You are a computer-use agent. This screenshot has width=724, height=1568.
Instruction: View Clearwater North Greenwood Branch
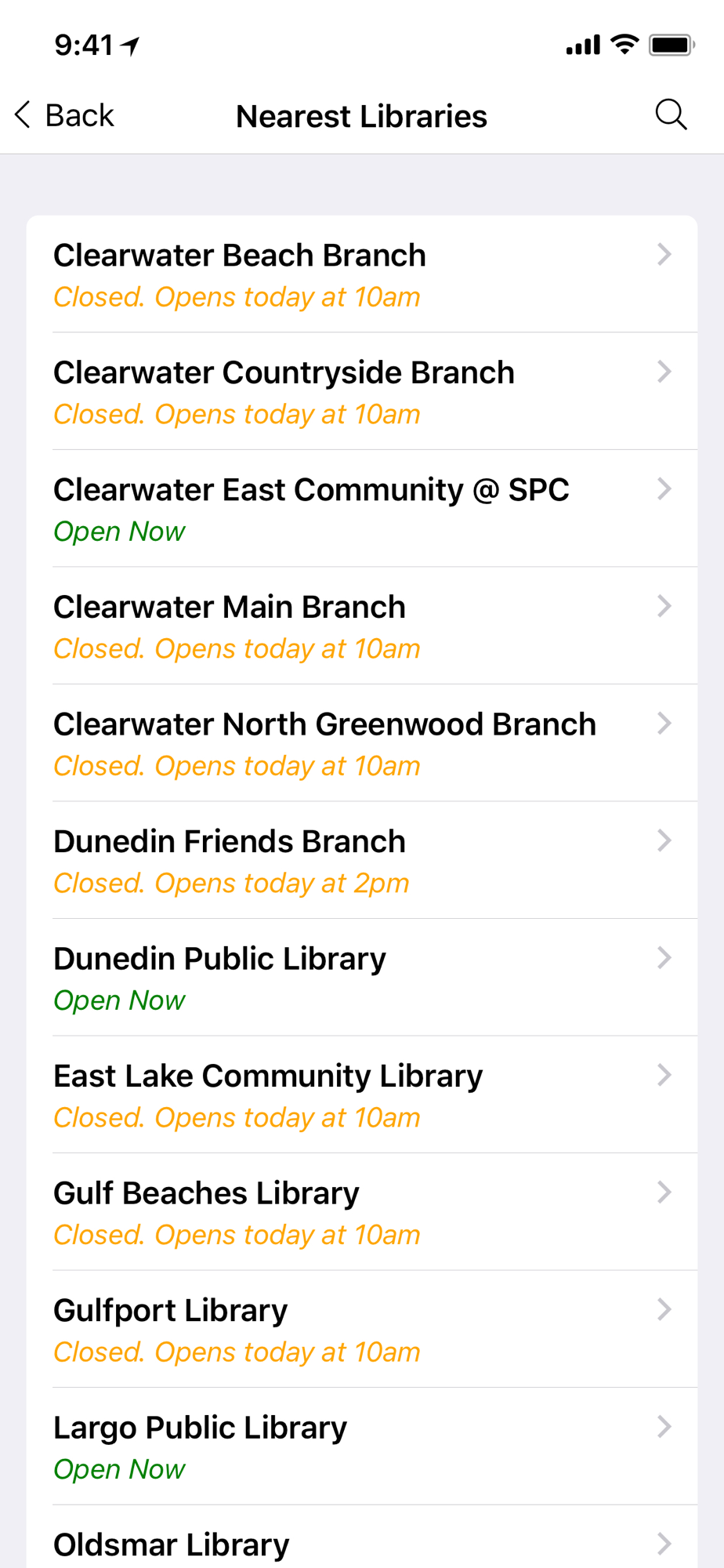(x=362, y=743)
